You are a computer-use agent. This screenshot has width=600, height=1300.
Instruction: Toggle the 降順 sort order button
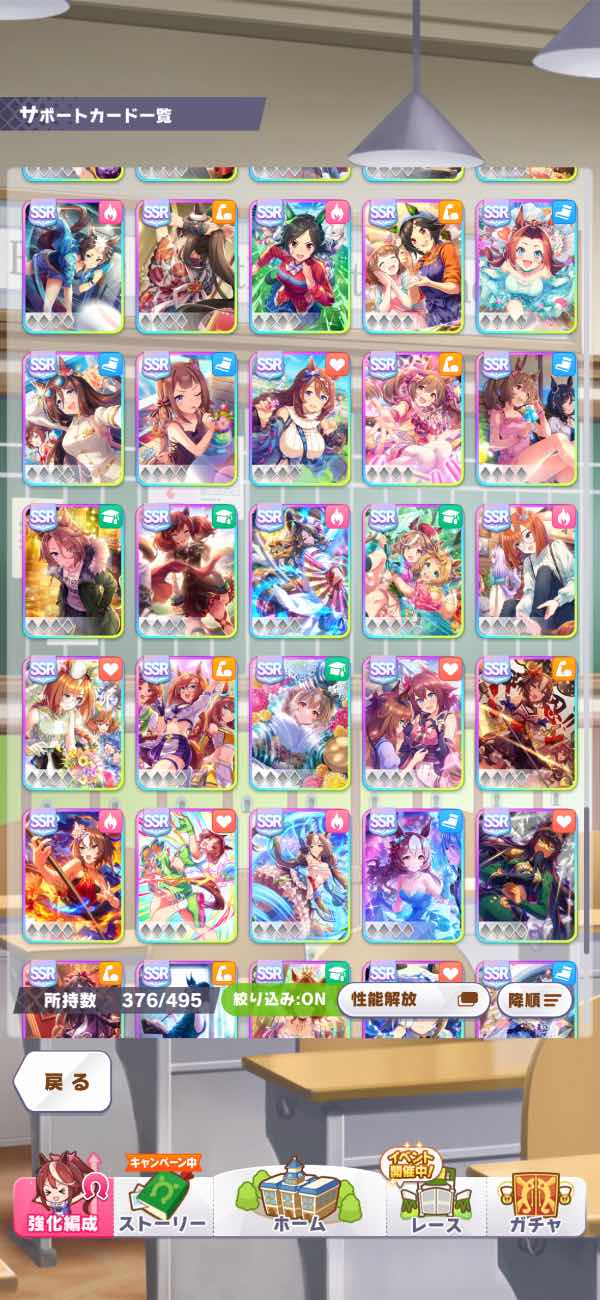tap(535, 998)
